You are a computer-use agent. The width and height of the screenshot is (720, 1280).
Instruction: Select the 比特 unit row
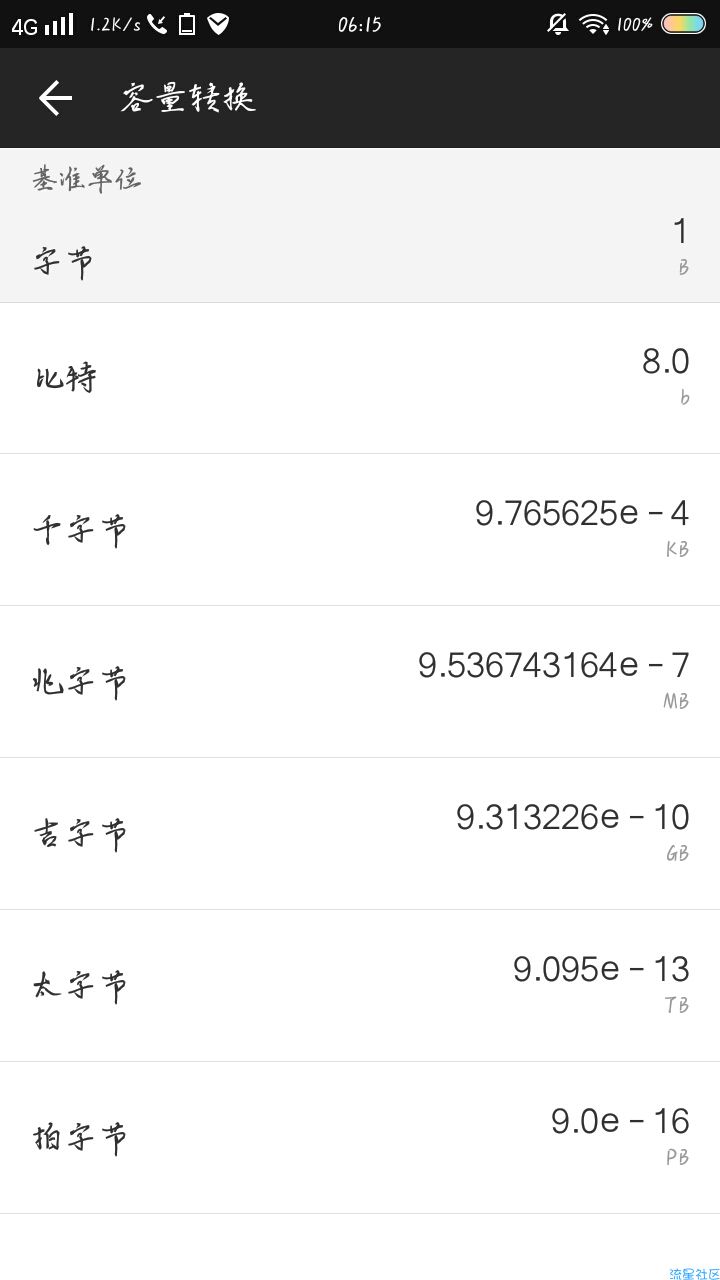click(x=360, y=378)
